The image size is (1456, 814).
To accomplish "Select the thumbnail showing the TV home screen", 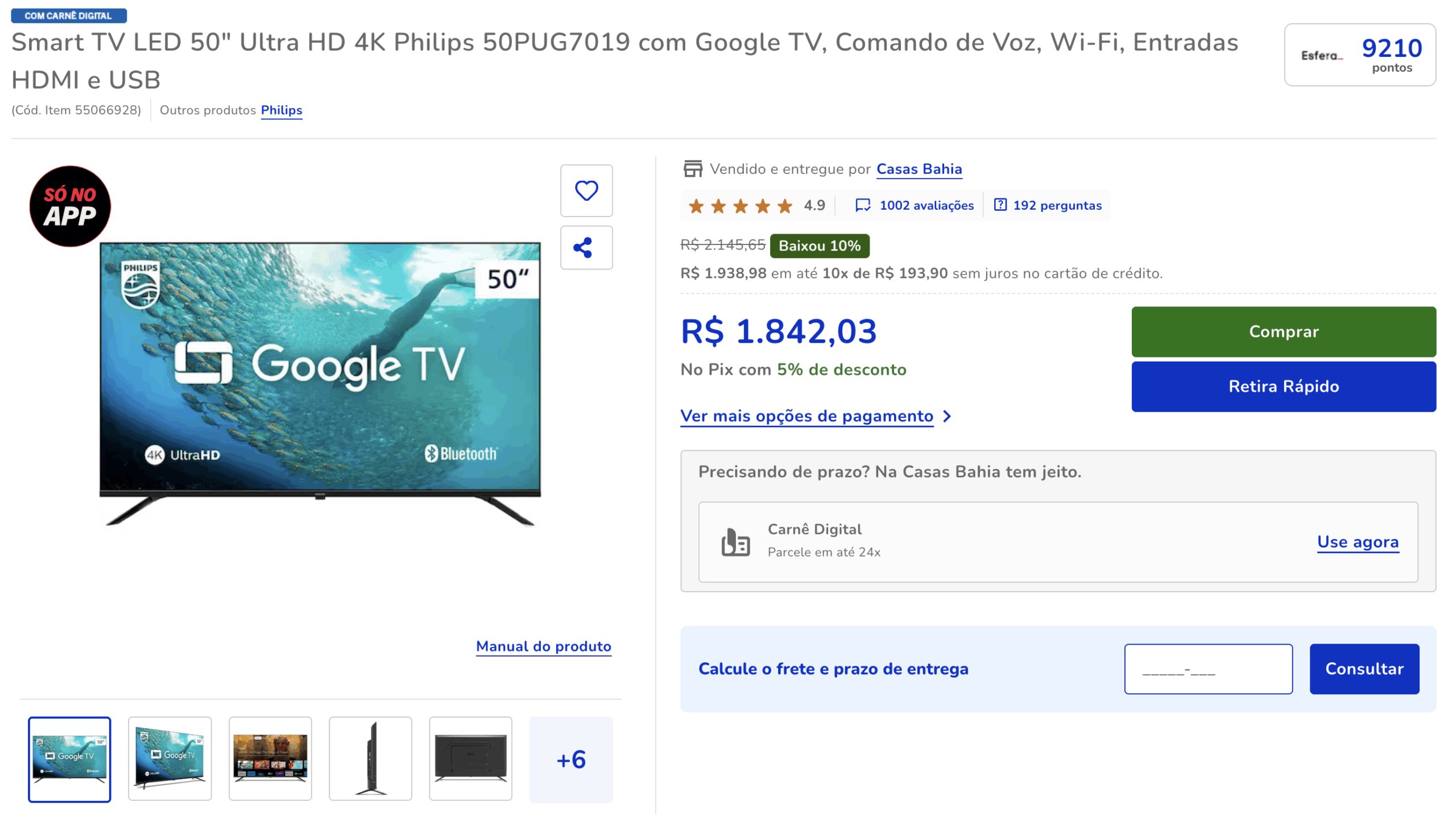I will click(x=270, y=758).
